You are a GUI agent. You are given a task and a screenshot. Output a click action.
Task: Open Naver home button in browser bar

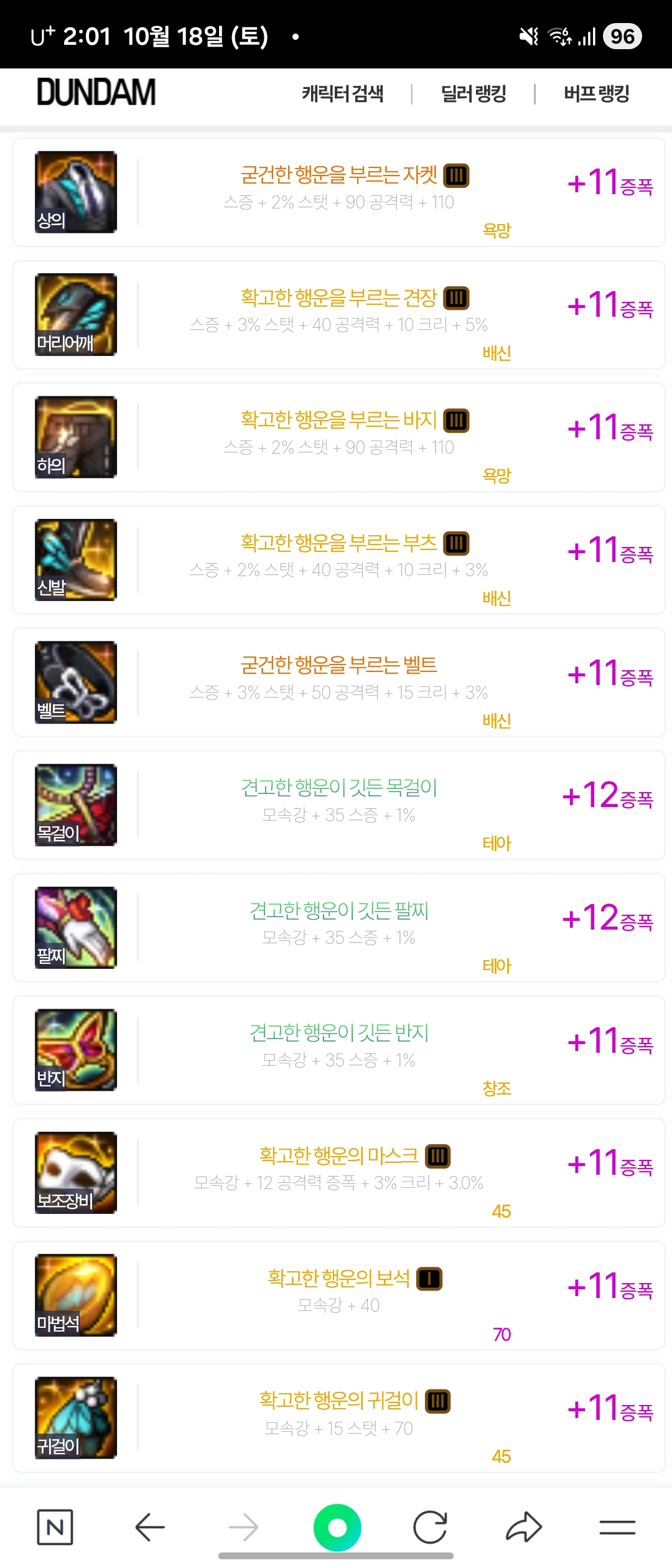coord(55,1527)
